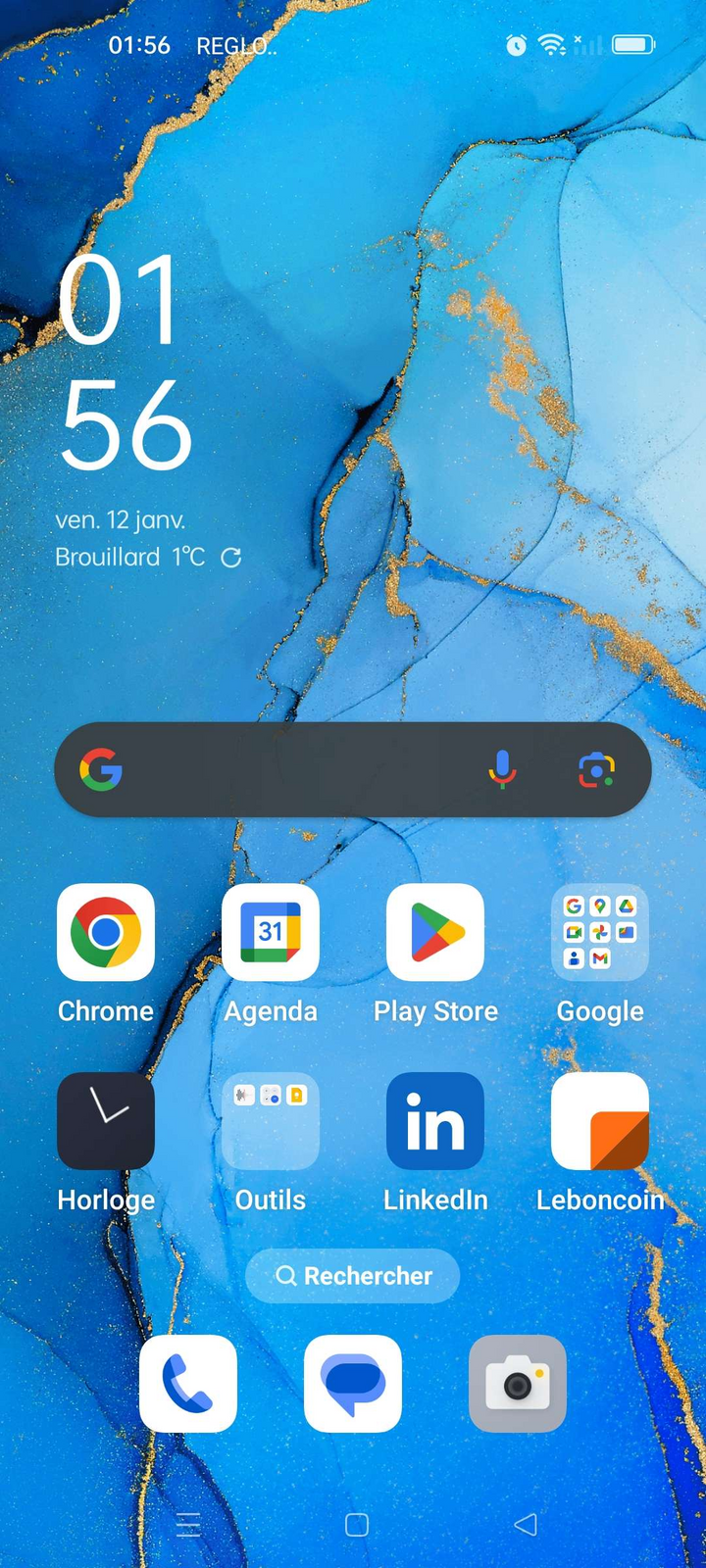
Task: Open the Horloge clock app
Action: pos(106,1120)
